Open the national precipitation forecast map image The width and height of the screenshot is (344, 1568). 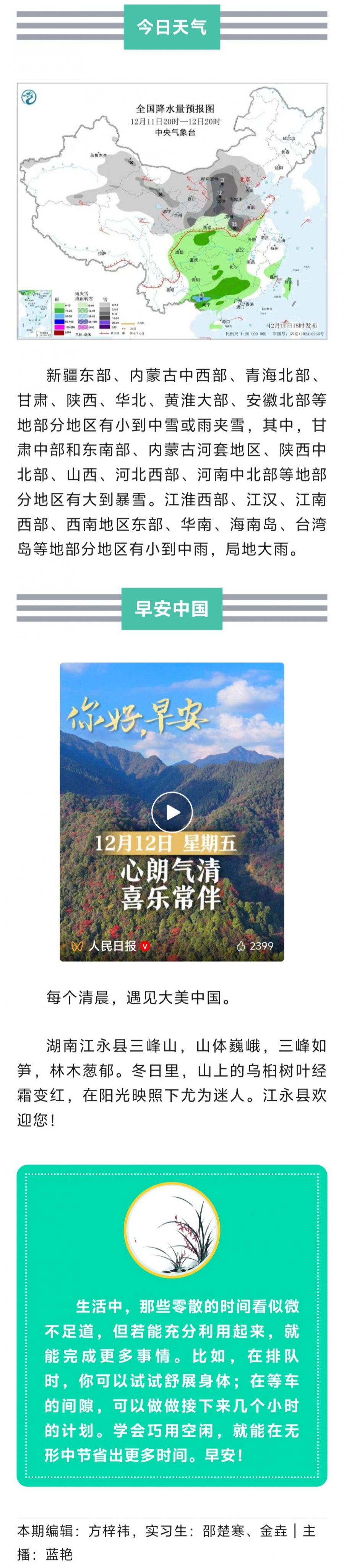[172, 210]
